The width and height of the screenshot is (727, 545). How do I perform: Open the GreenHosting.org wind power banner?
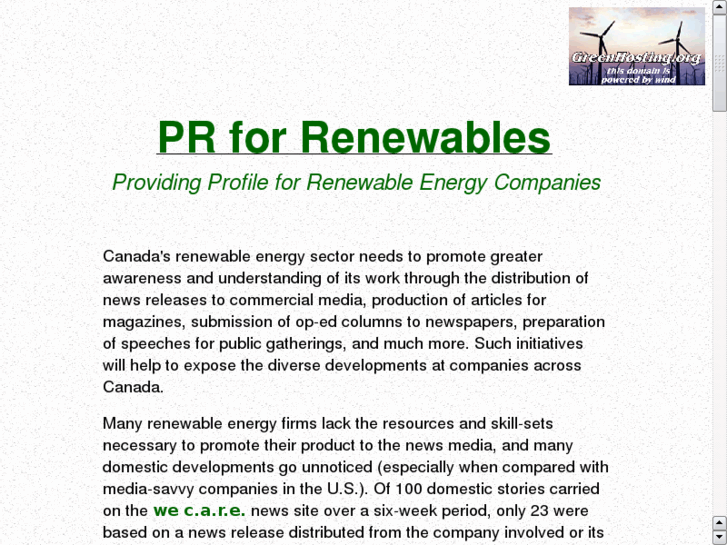[636, 46]
